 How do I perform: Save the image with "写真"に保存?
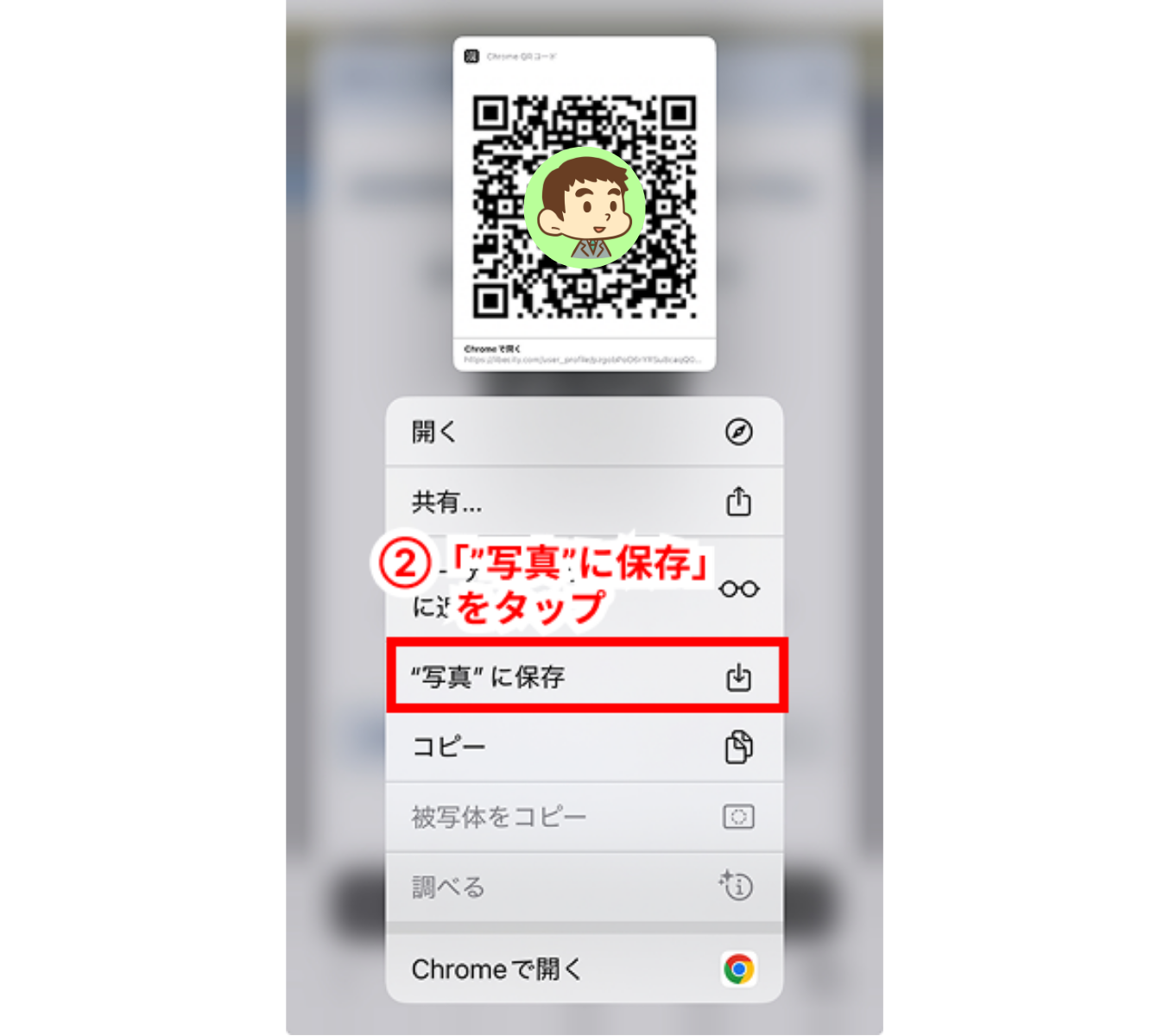pos(585,677)
